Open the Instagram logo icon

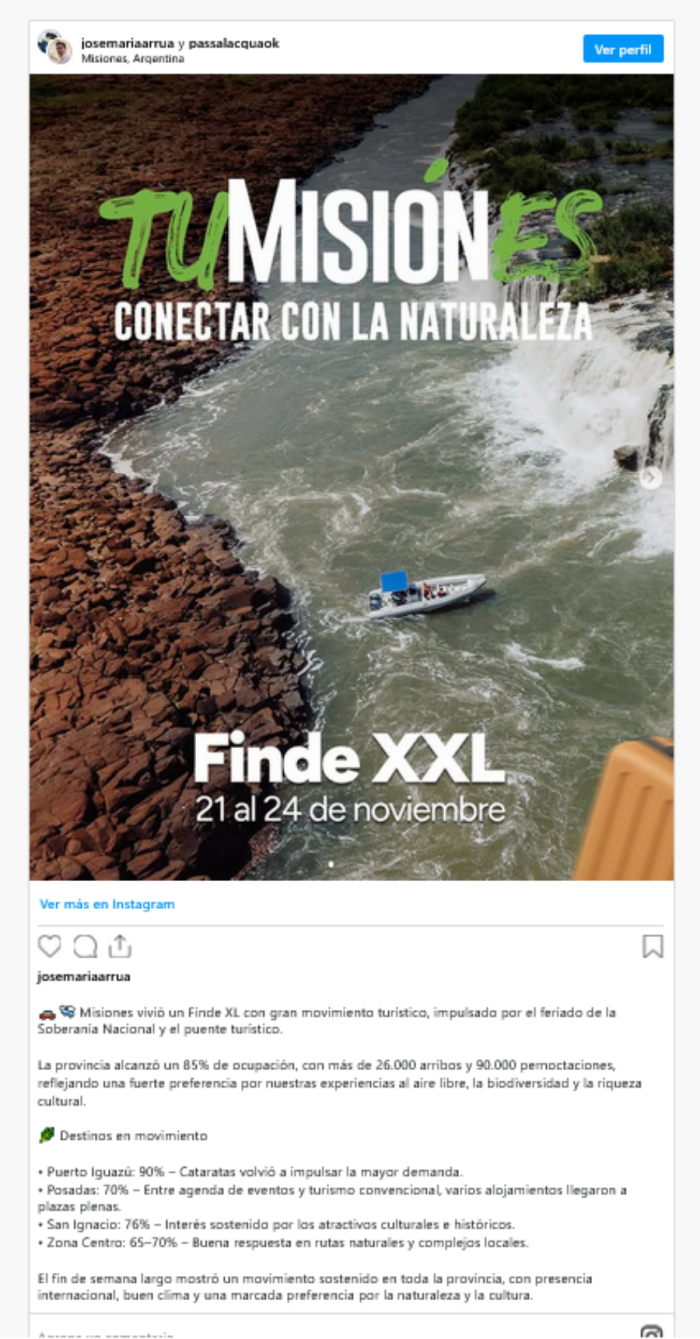pos(651,1333)
